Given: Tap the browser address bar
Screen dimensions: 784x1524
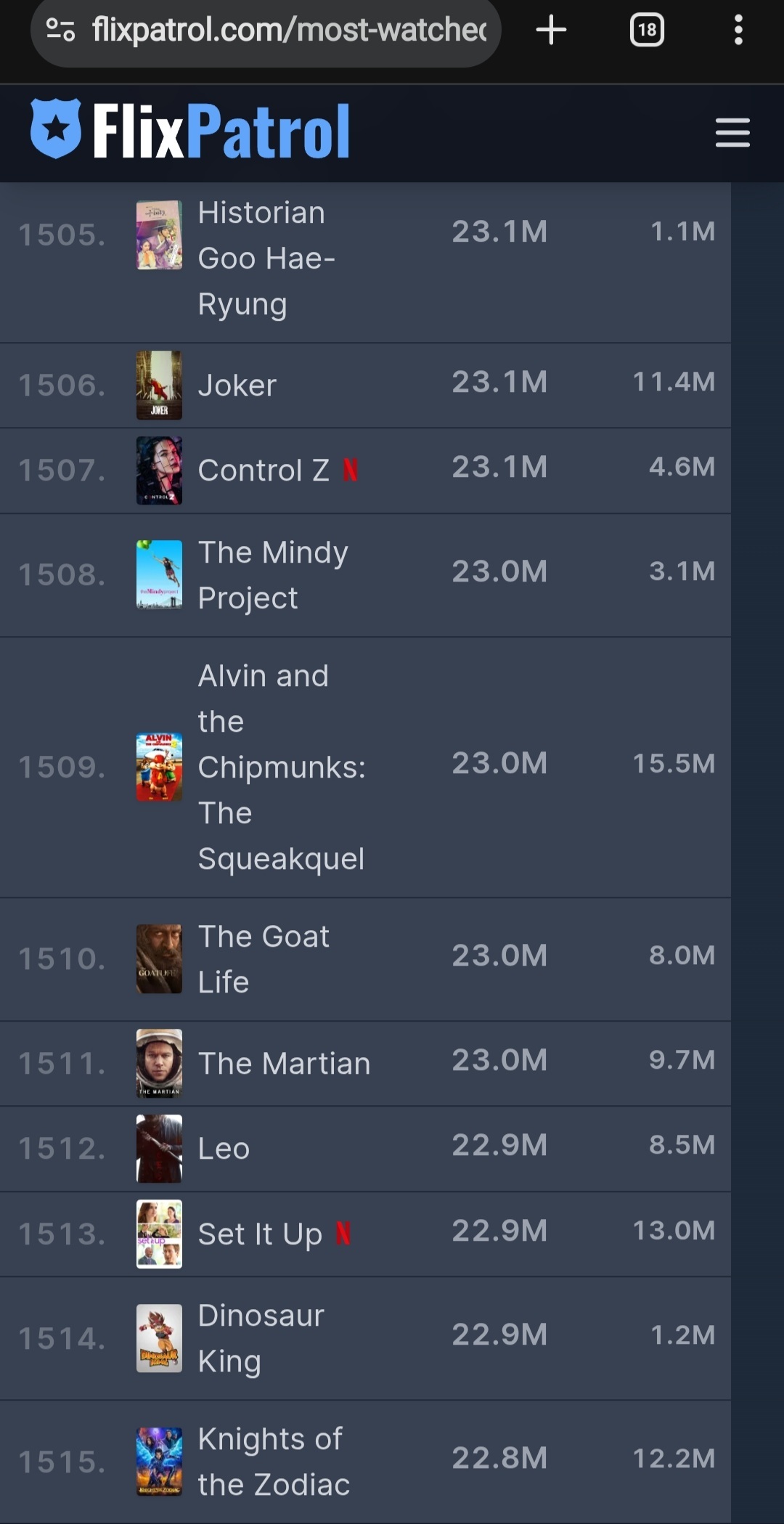Looking at the screenshot, I should point(287,30).
